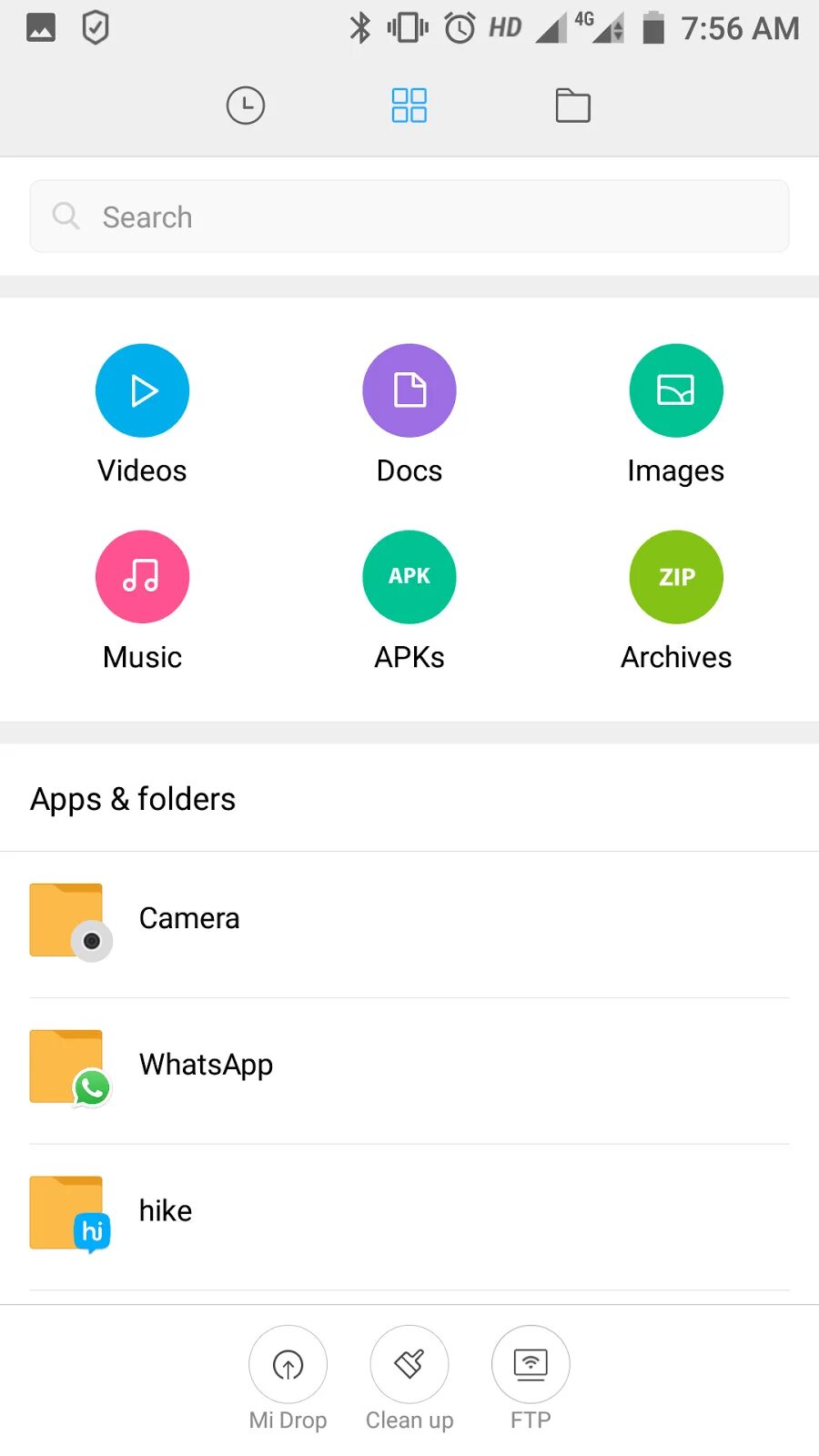This screenshot has height=1456, width=819.
Task: Select the categories grid tab
Action: [409, 106]
